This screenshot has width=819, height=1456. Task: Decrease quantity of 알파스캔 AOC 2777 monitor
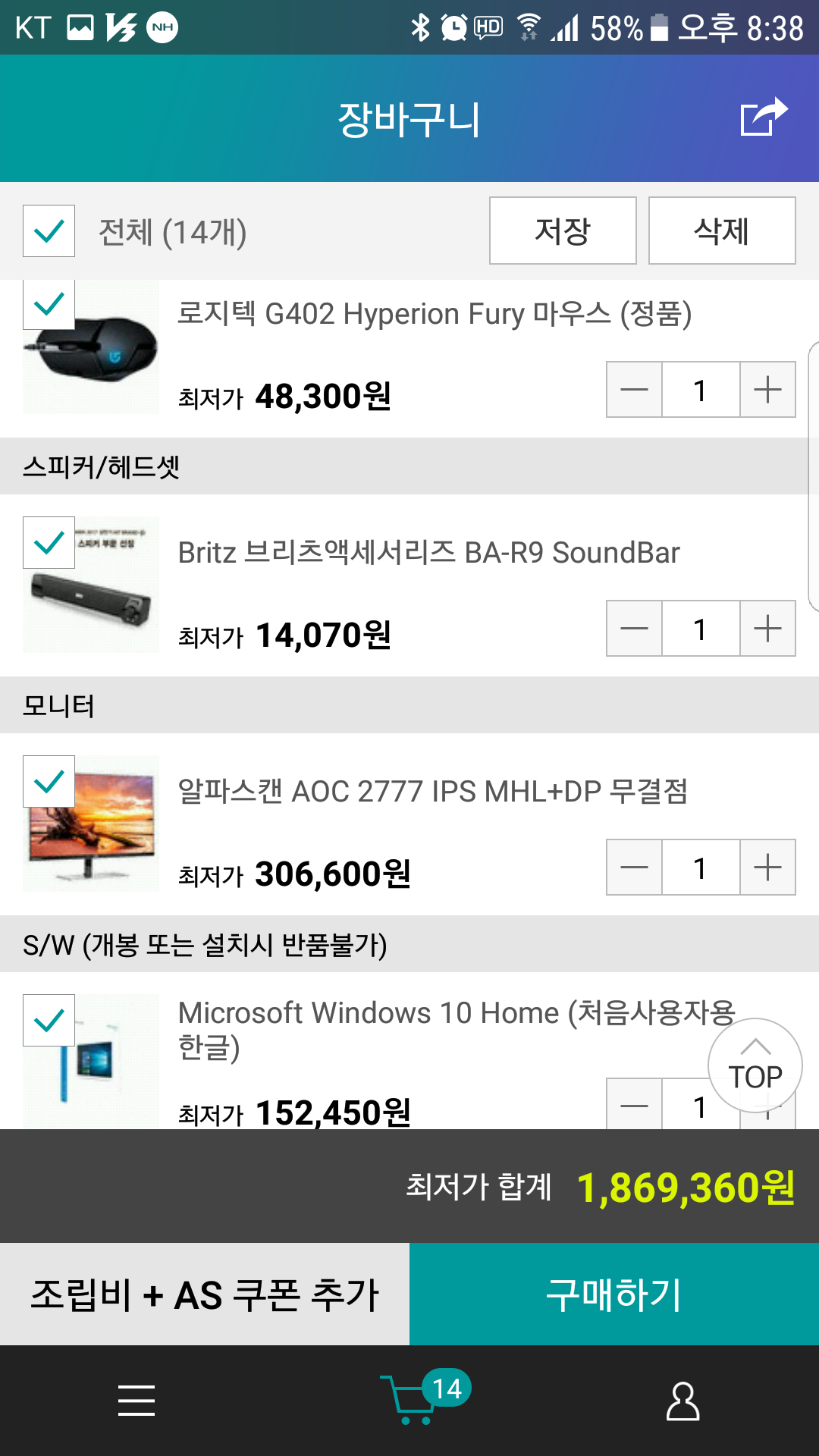pyautogui.click(x=635, y=868)
